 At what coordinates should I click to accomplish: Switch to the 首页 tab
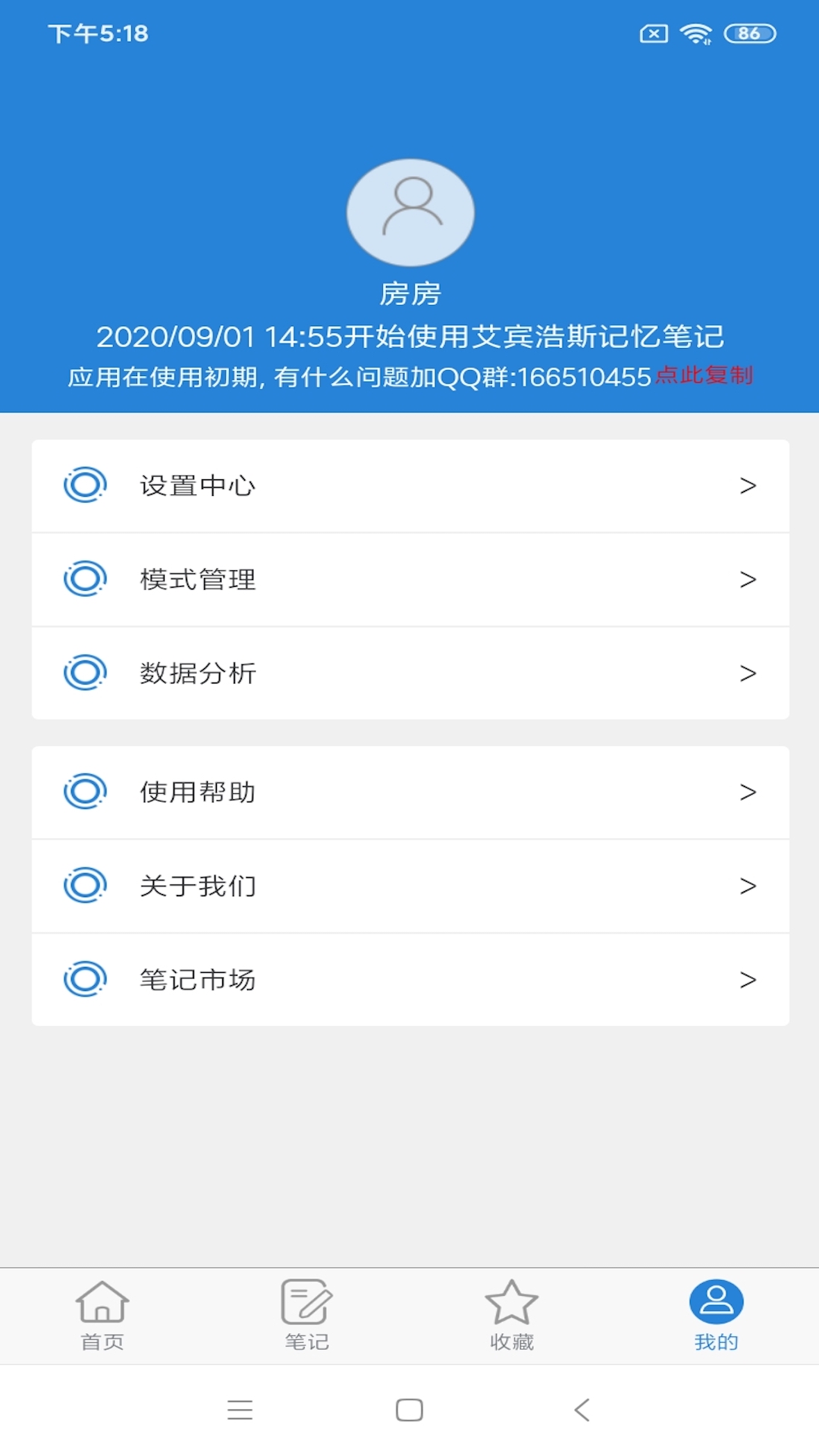pyautogui.click(x=102, y=1316)
